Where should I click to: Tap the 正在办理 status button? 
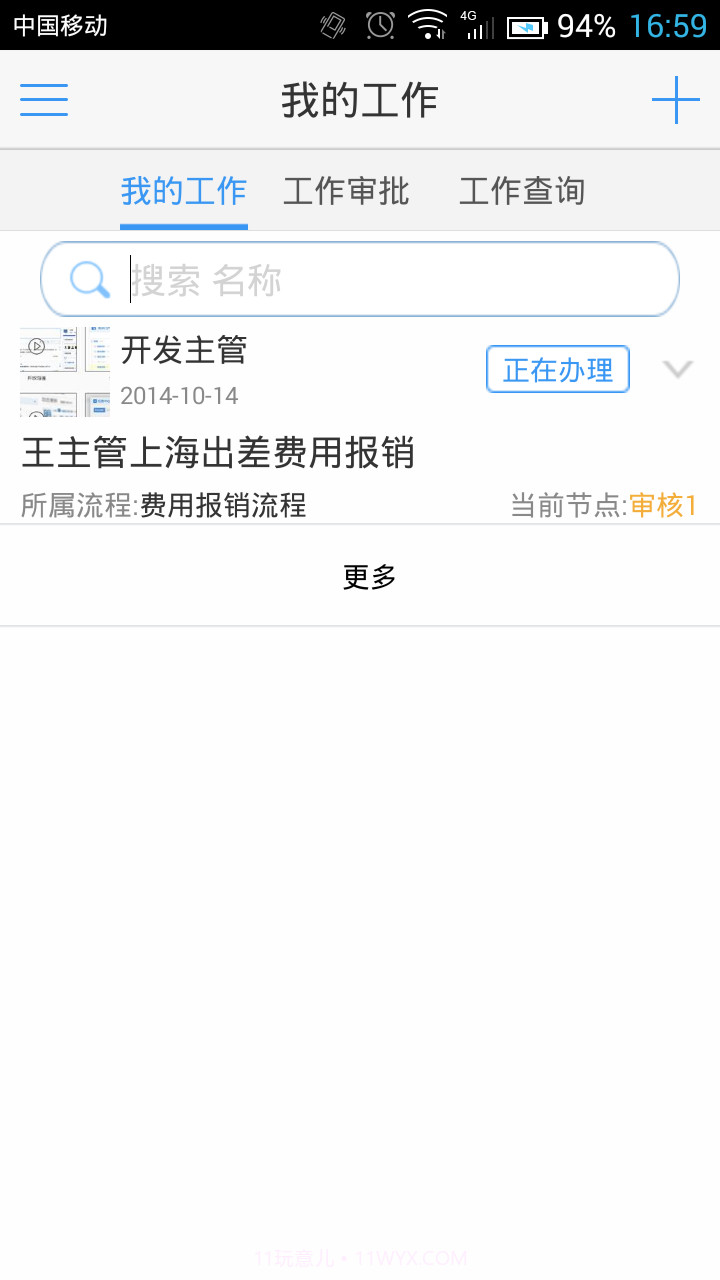(x=557, y=369)
